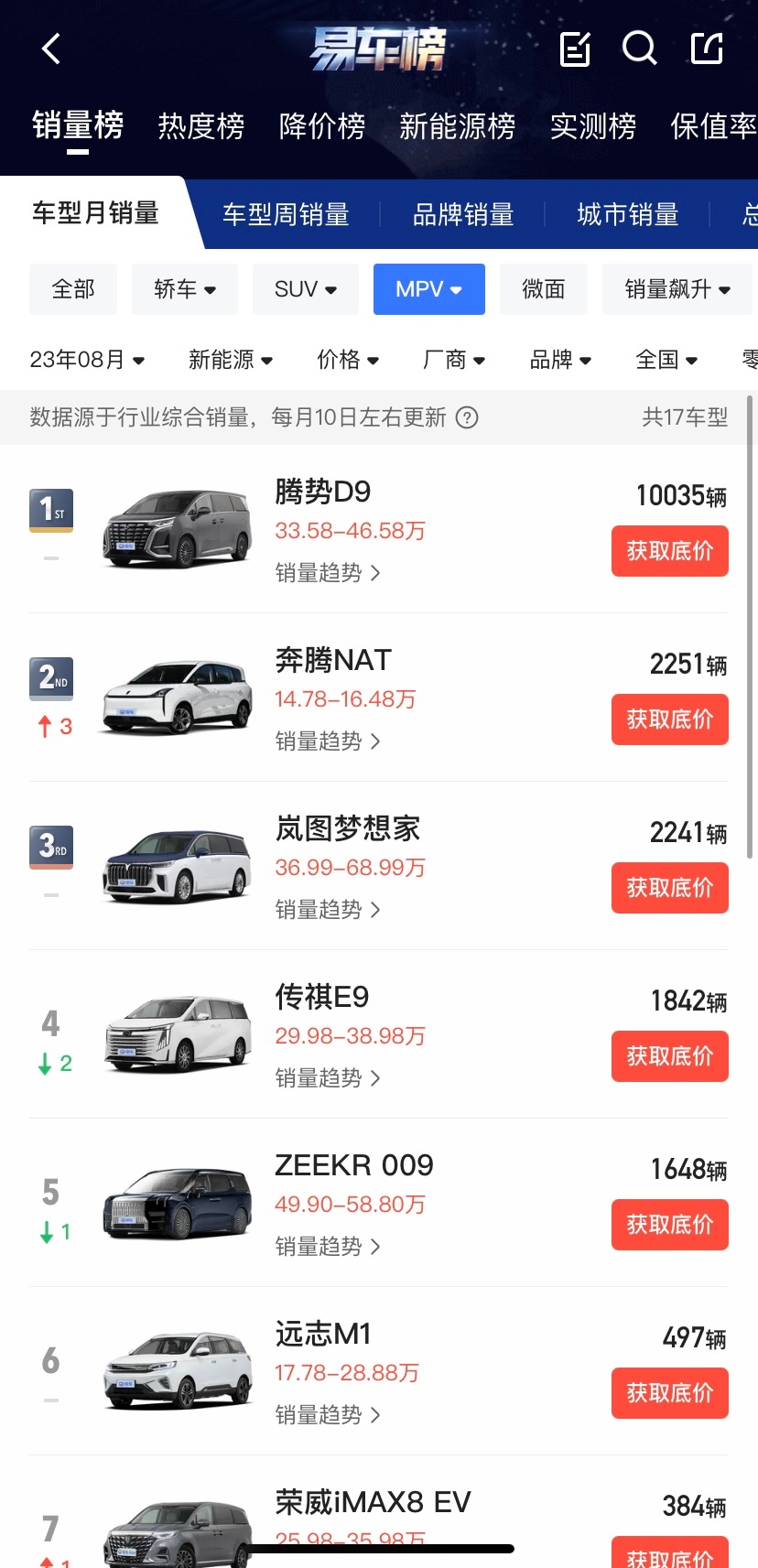Image resolution: width=758 pixels, height=1568 pixels.
Task: Get lowest price for 腾势D9
Action: coord(670,551)
